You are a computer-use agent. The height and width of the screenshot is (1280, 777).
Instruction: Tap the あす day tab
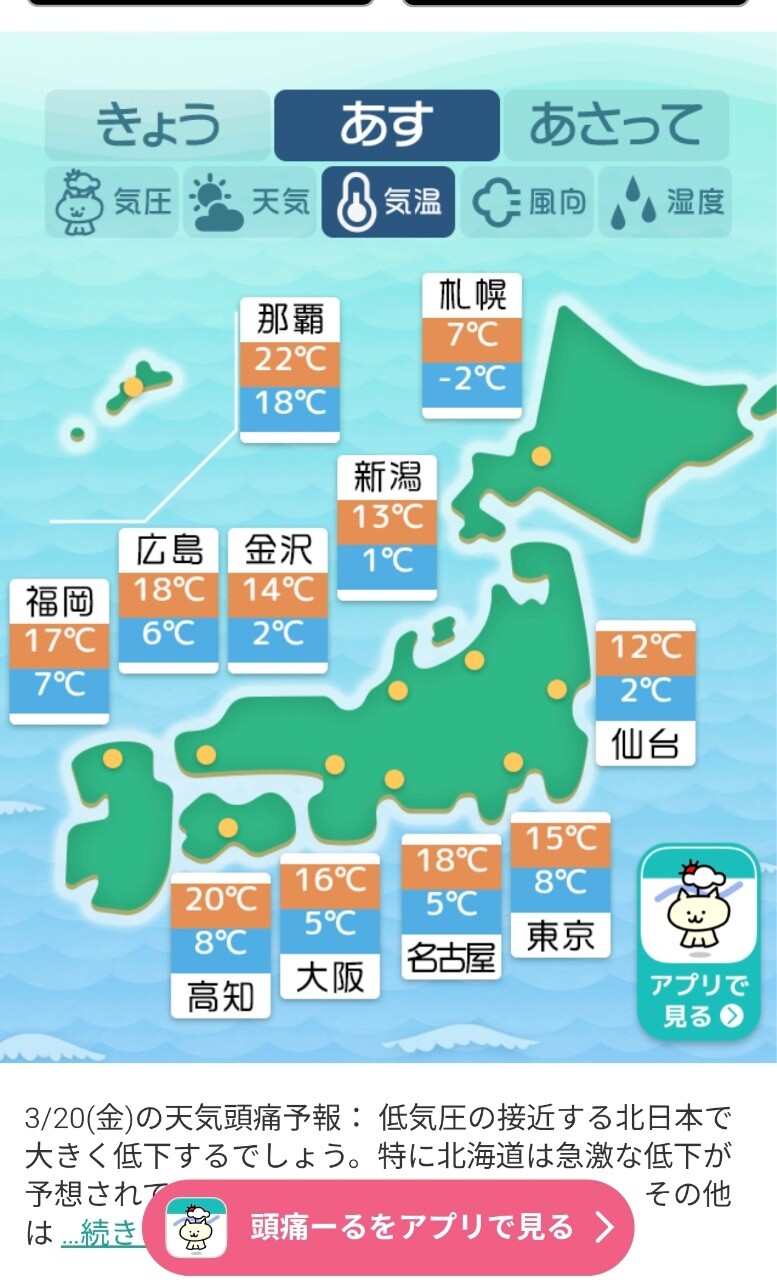[x=386, y=125]
